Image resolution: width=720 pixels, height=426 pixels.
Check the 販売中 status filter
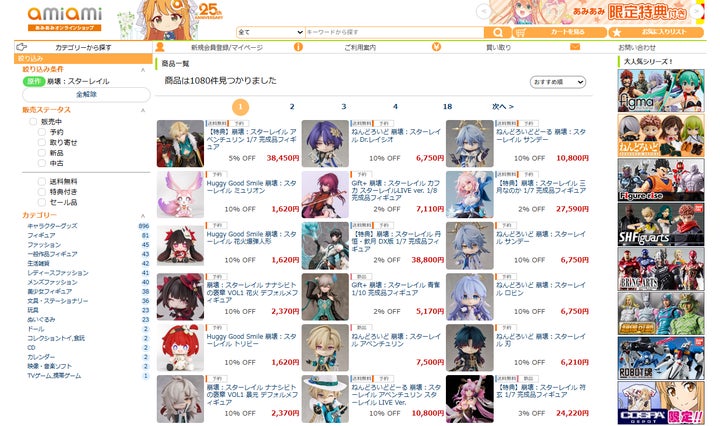tap(34, 121)
